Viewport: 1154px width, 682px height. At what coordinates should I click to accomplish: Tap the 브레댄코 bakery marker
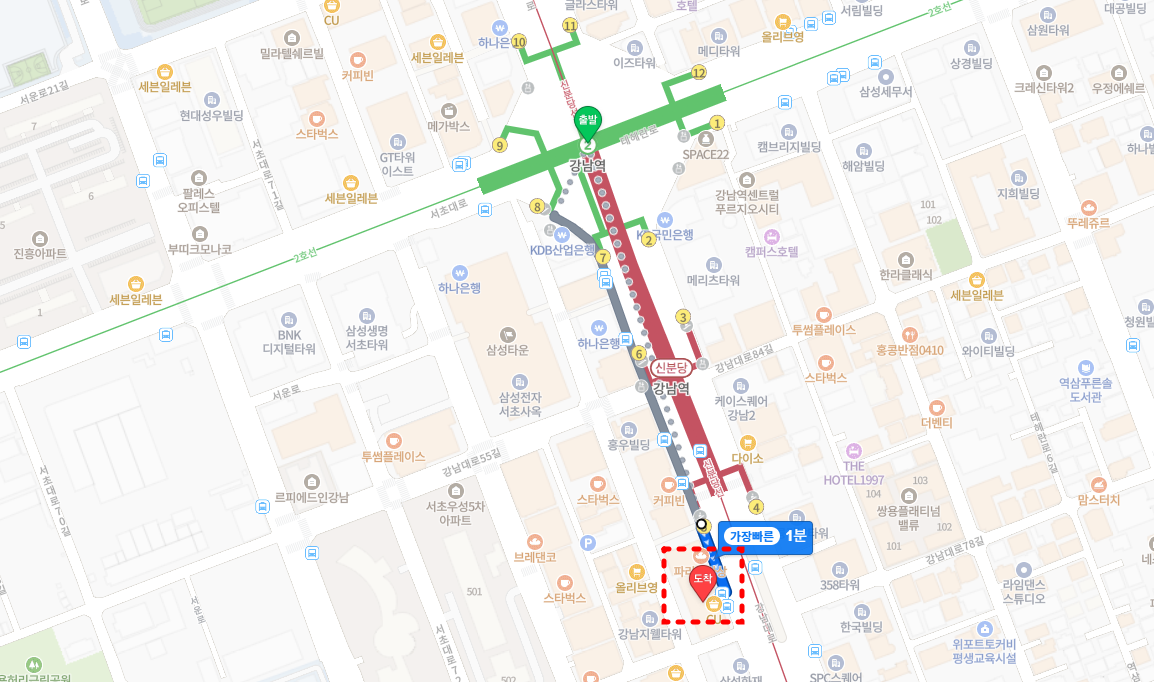click(534, 541)
